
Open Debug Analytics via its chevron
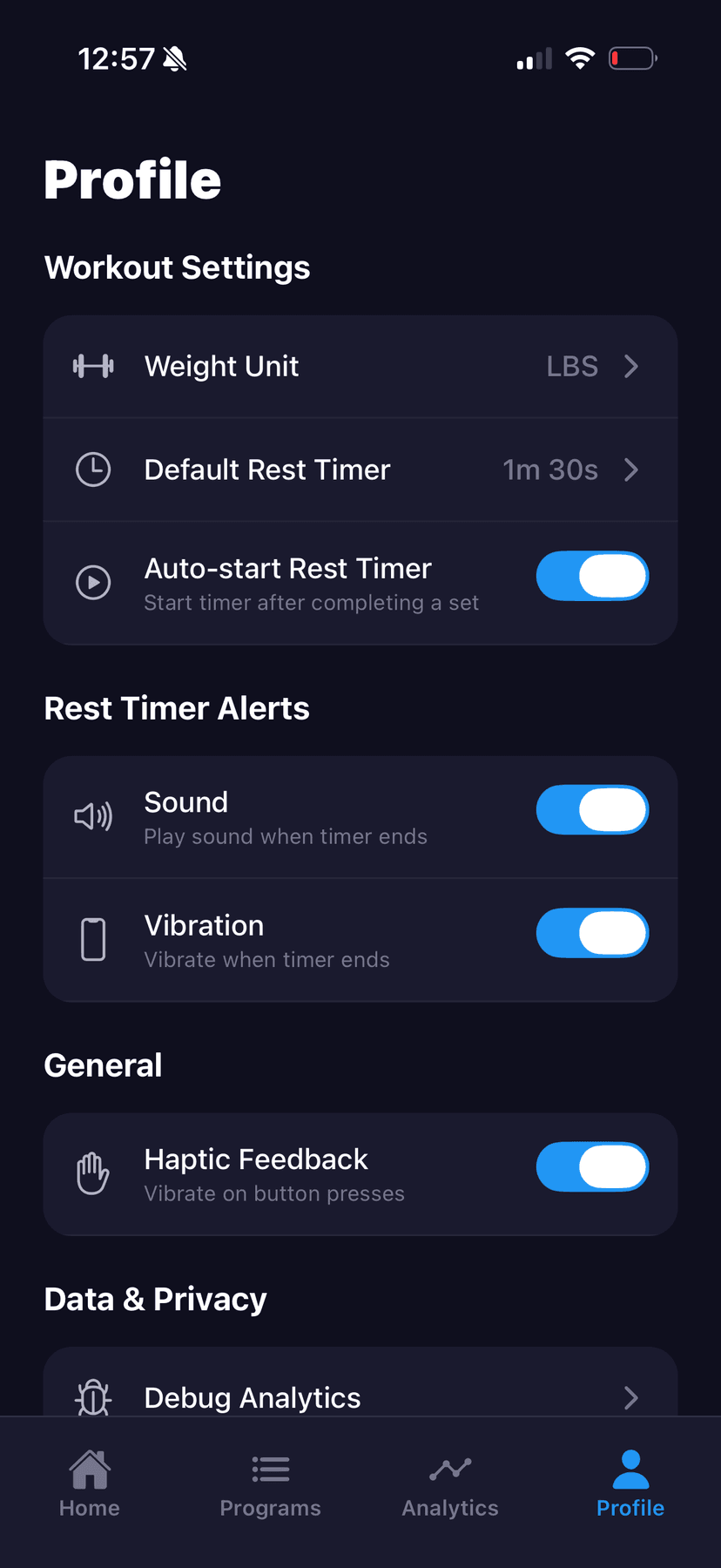pos(630,1397)
